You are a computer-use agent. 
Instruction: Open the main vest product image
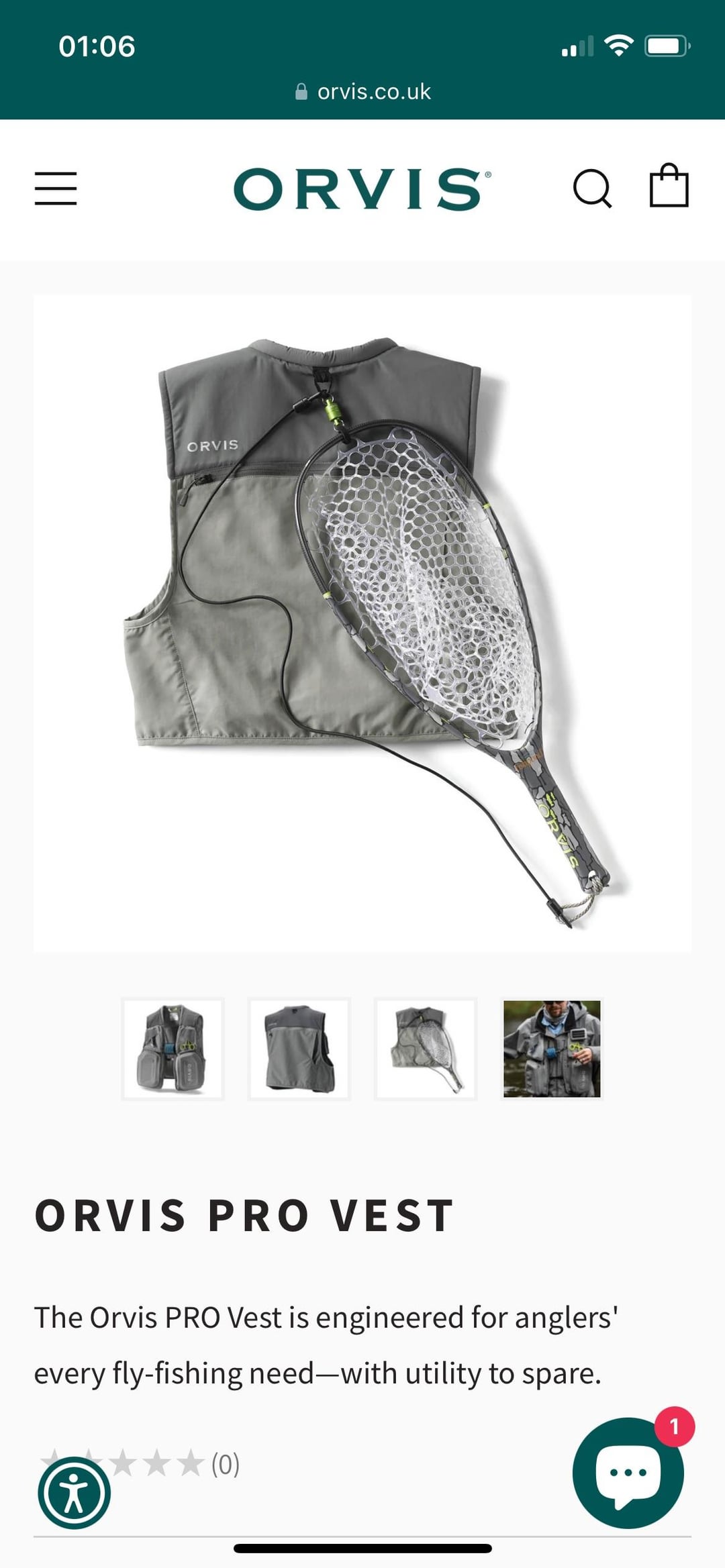[x=362, y=623]
